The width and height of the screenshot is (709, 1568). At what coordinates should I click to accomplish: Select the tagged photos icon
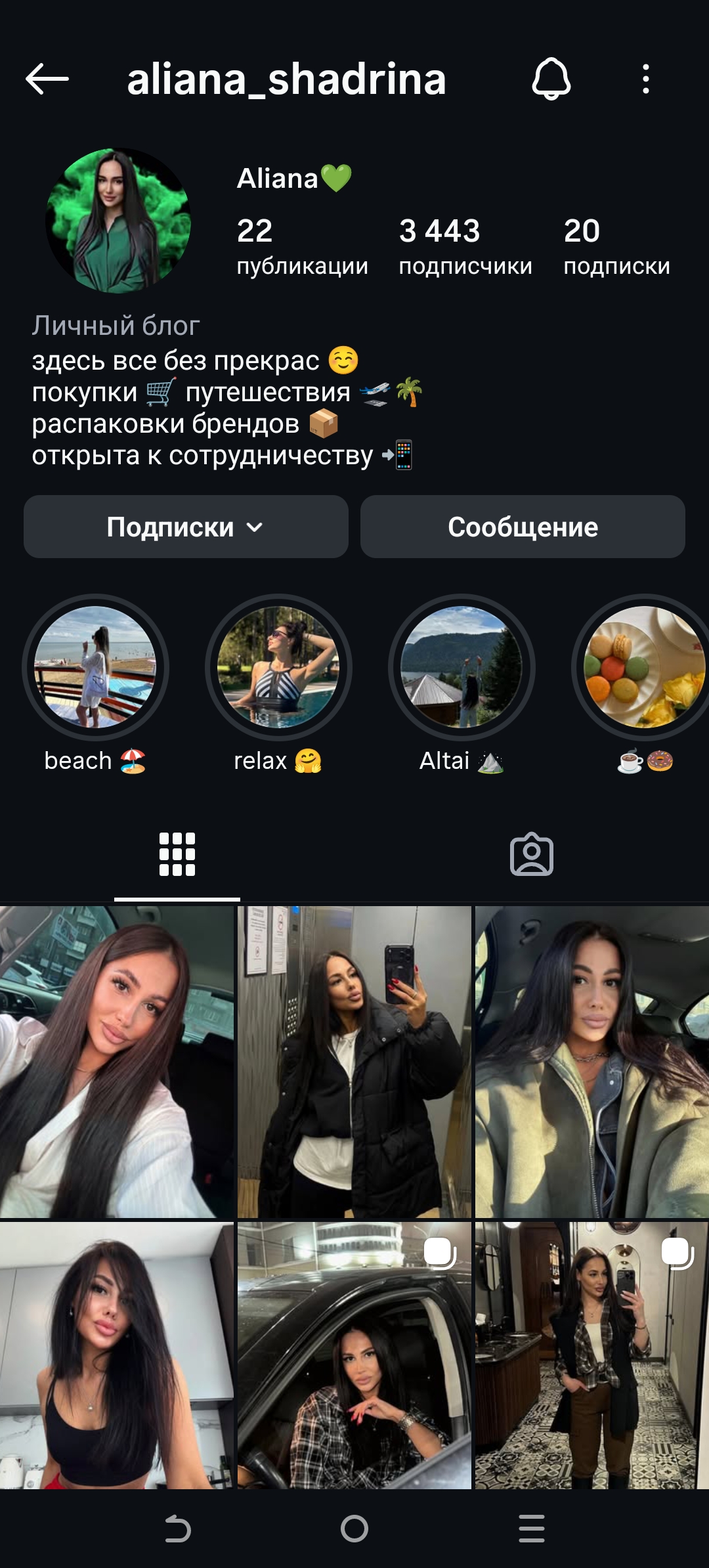click(x=532, y=854)
